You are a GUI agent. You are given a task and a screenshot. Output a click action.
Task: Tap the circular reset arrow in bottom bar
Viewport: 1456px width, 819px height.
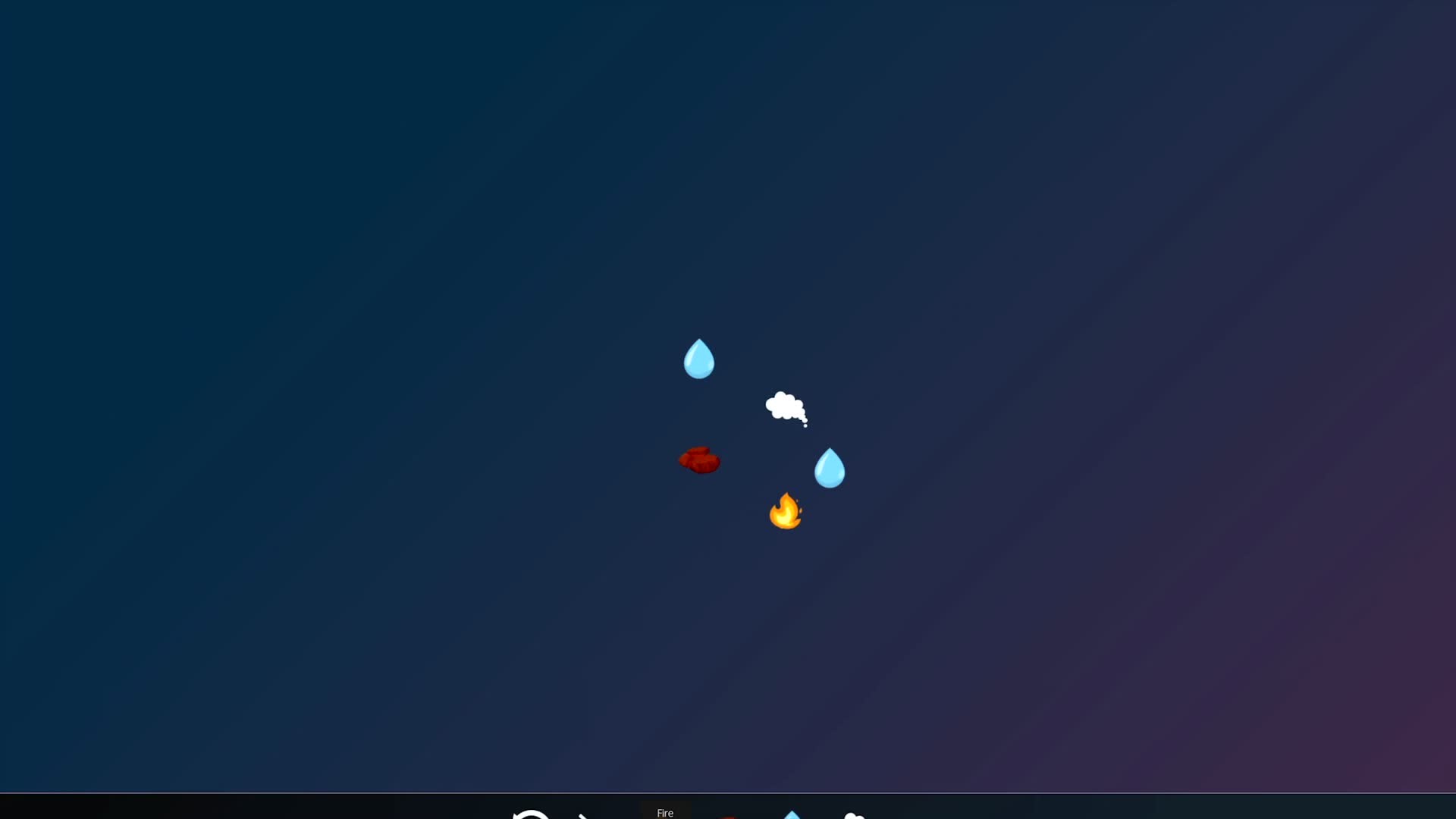point(531,814)
